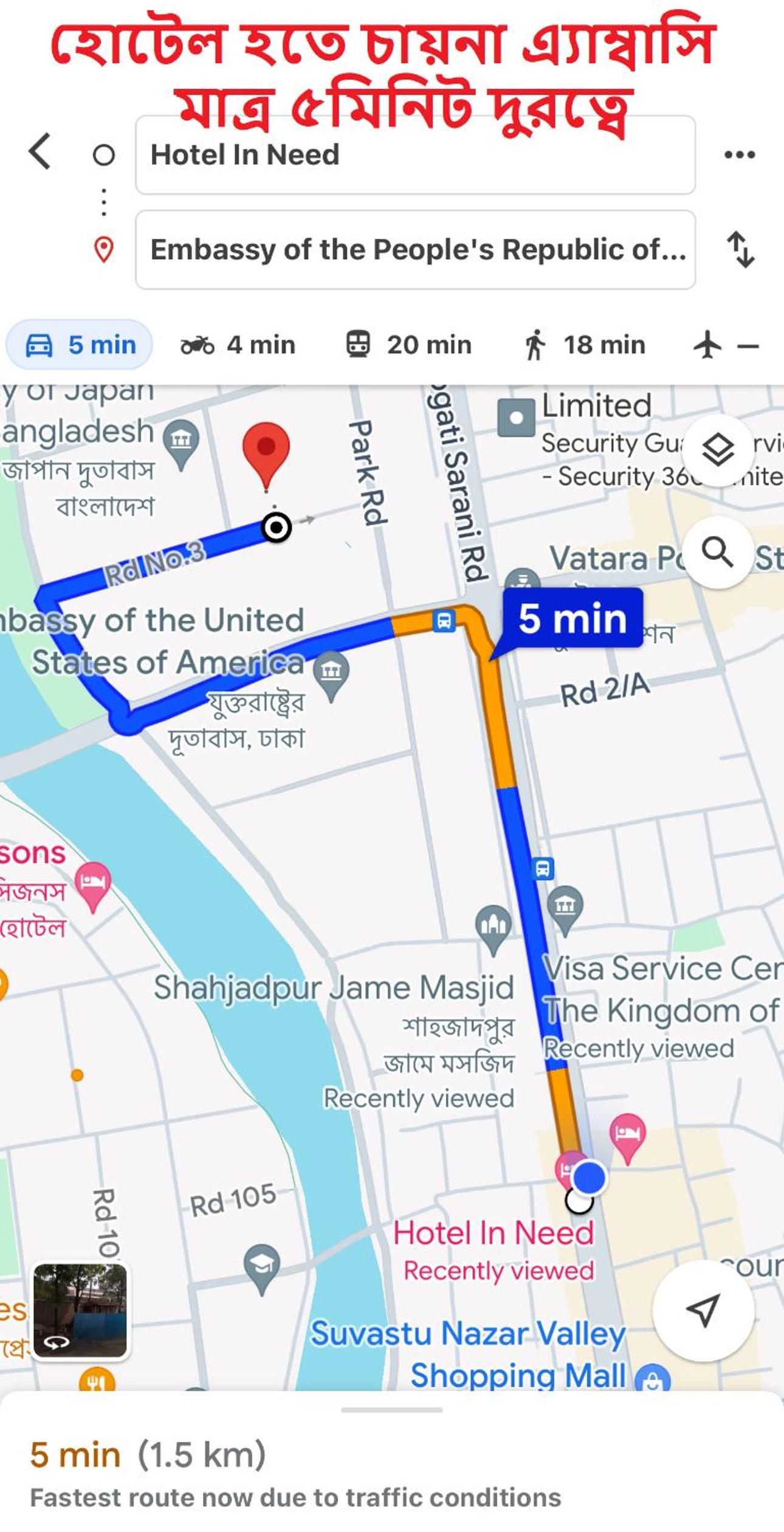
Task: Open Shahjadpur Jame Masjid map marker
Action: tap(493, 927)
